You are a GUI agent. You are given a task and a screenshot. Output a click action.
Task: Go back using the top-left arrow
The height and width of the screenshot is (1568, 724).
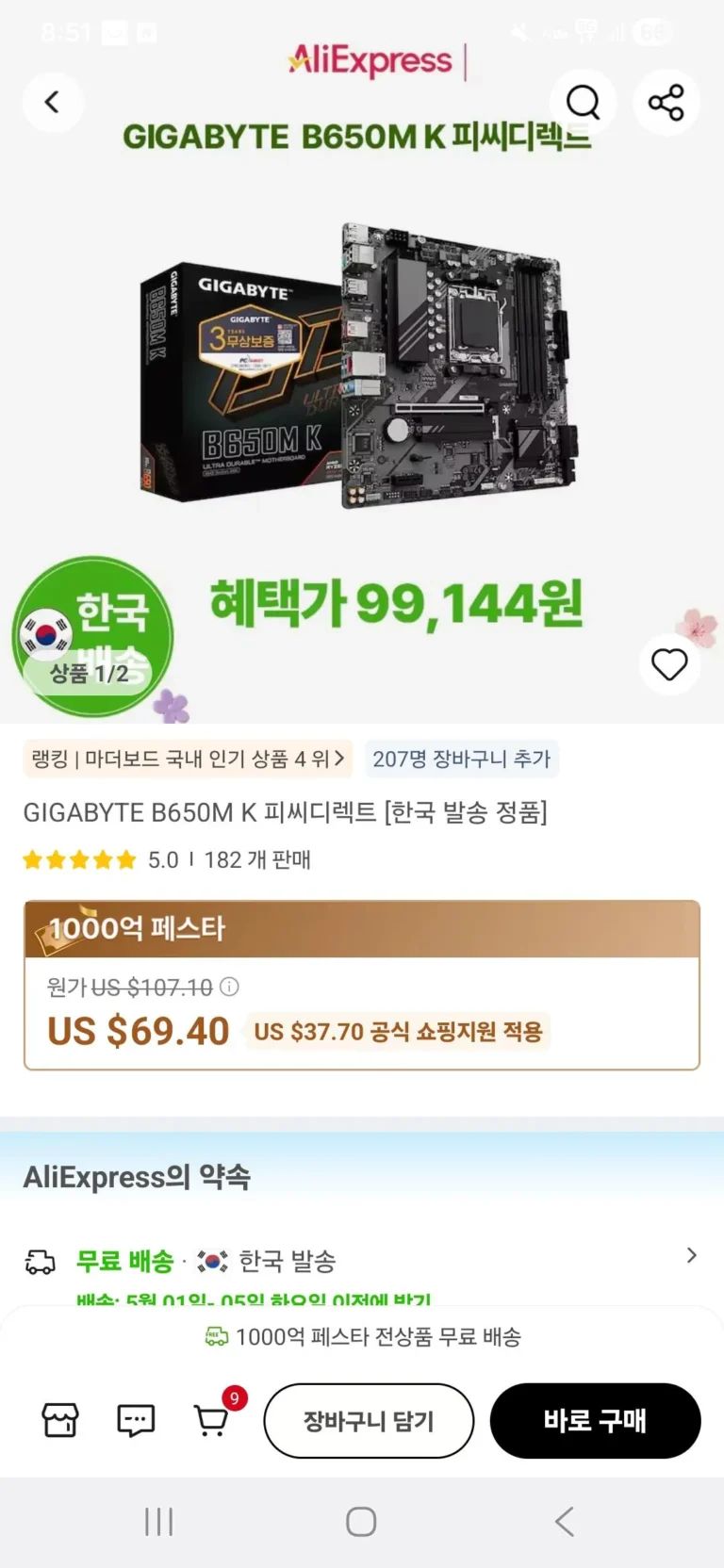tap(53, 102)
